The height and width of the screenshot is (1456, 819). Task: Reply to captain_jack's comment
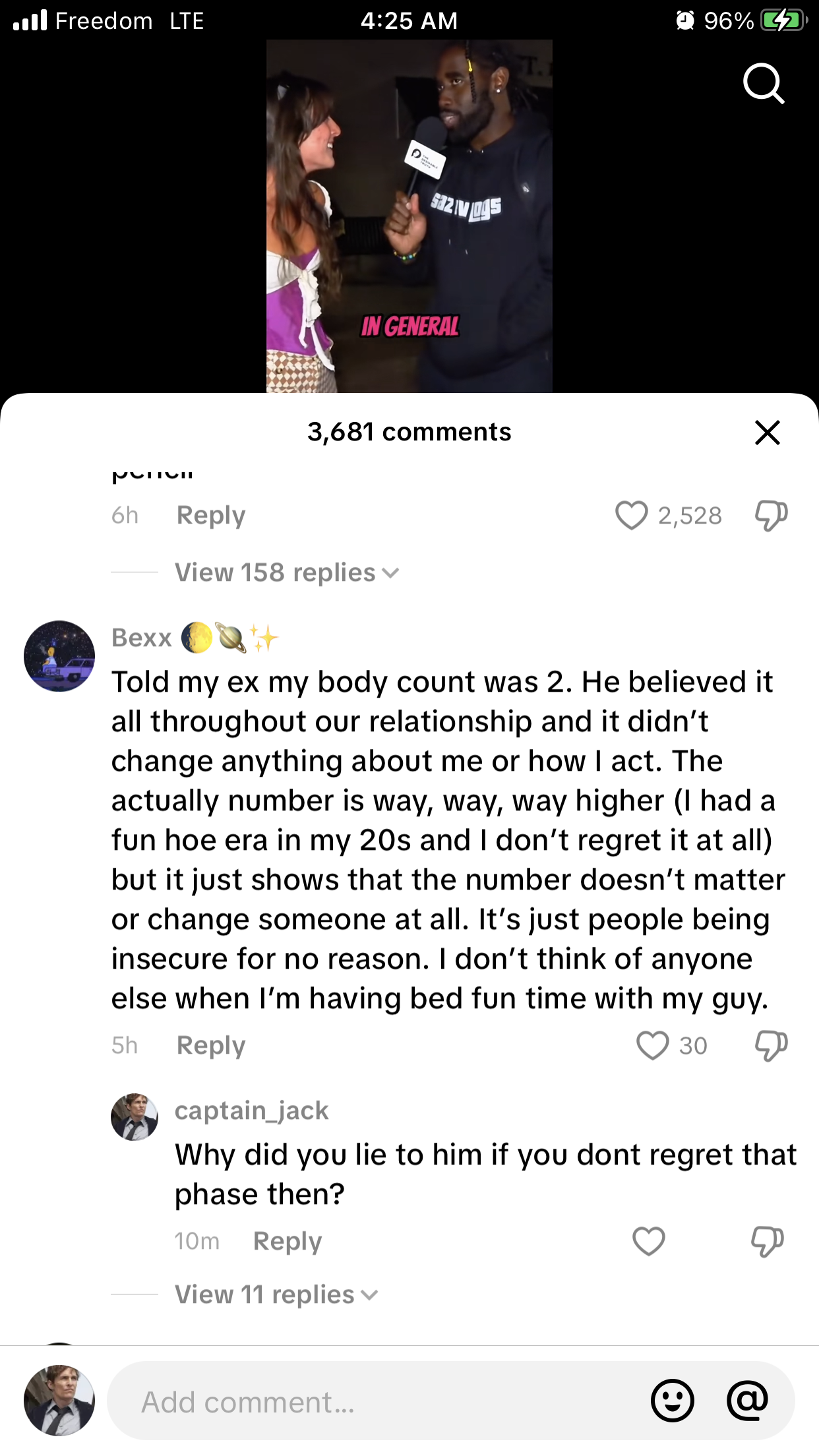(x=288, y=1242)
